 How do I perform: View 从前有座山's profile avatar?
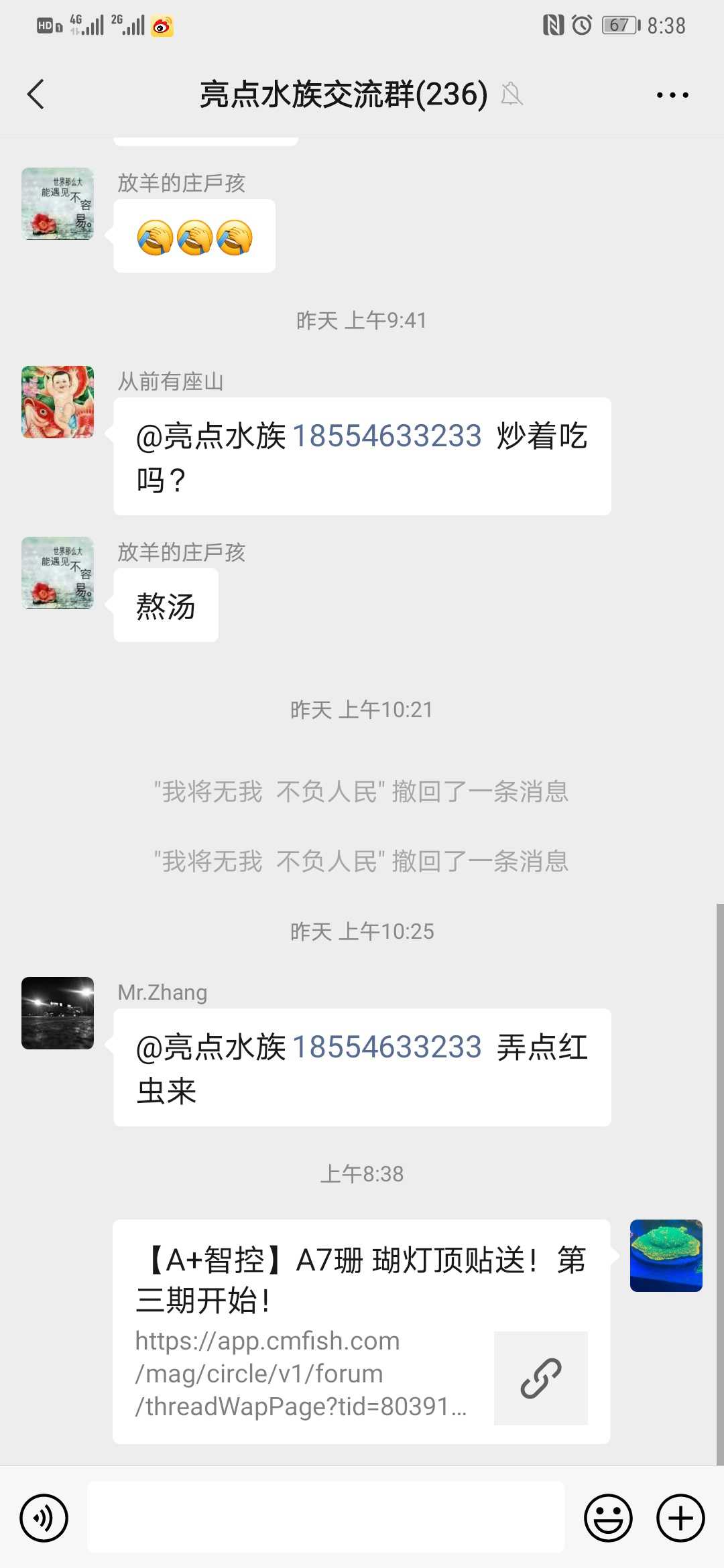coord(58,402)
